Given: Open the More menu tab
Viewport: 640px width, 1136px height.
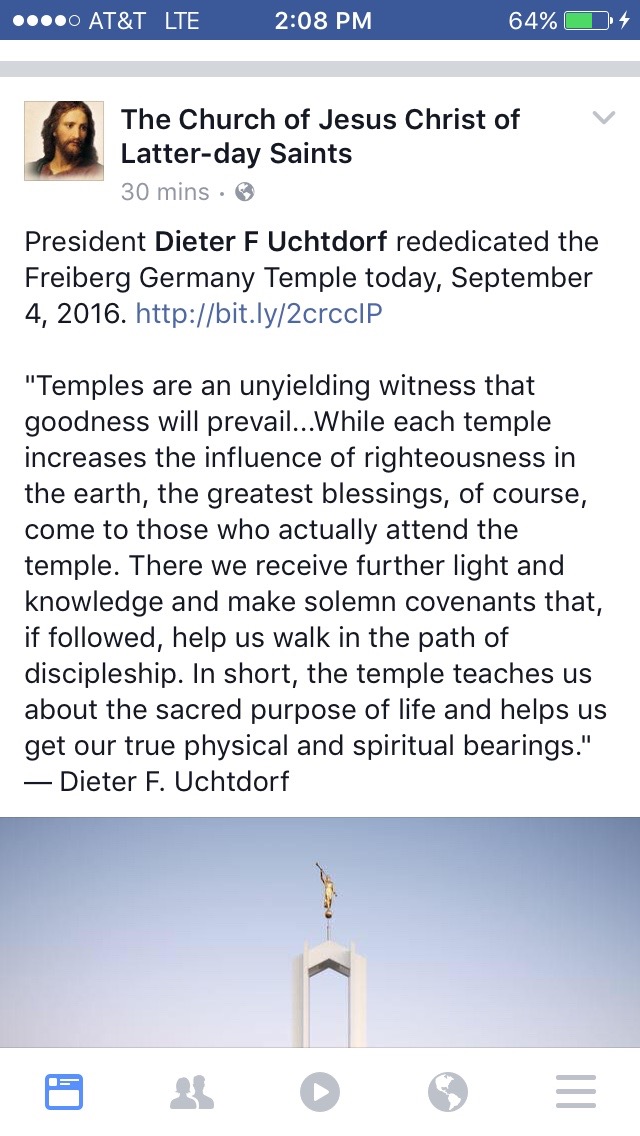Looking at the screenshot, I should [x=575, y=1091].
